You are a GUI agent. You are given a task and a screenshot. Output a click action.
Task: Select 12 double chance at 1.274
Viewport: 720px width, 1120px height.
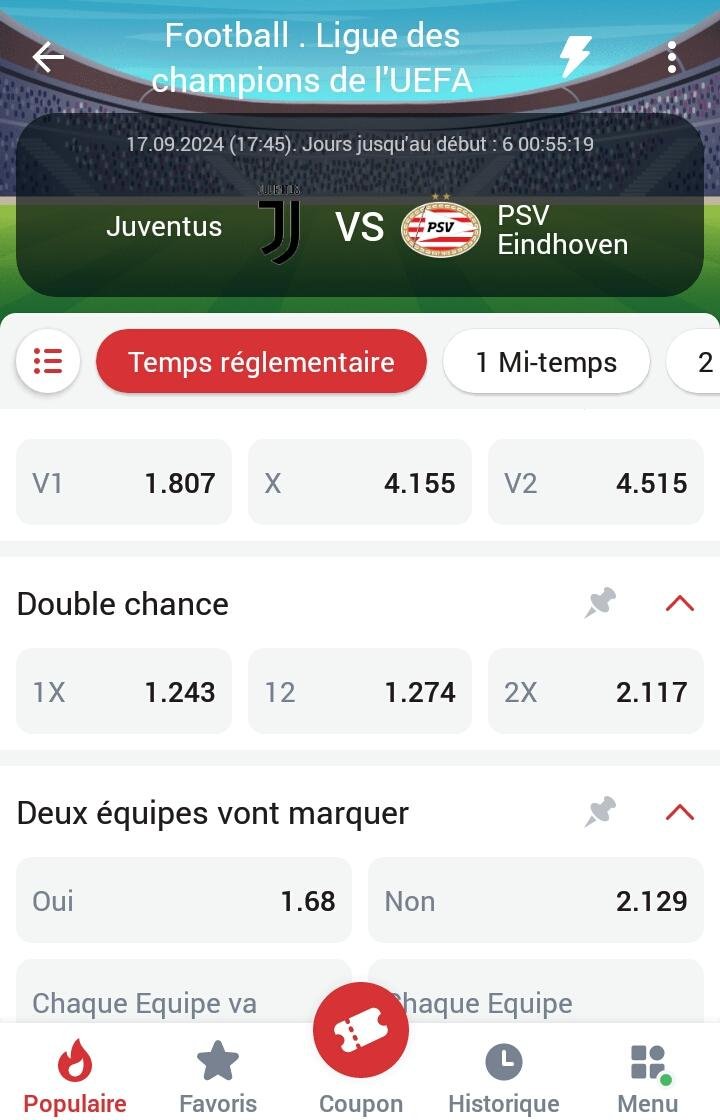pos(359,692)
